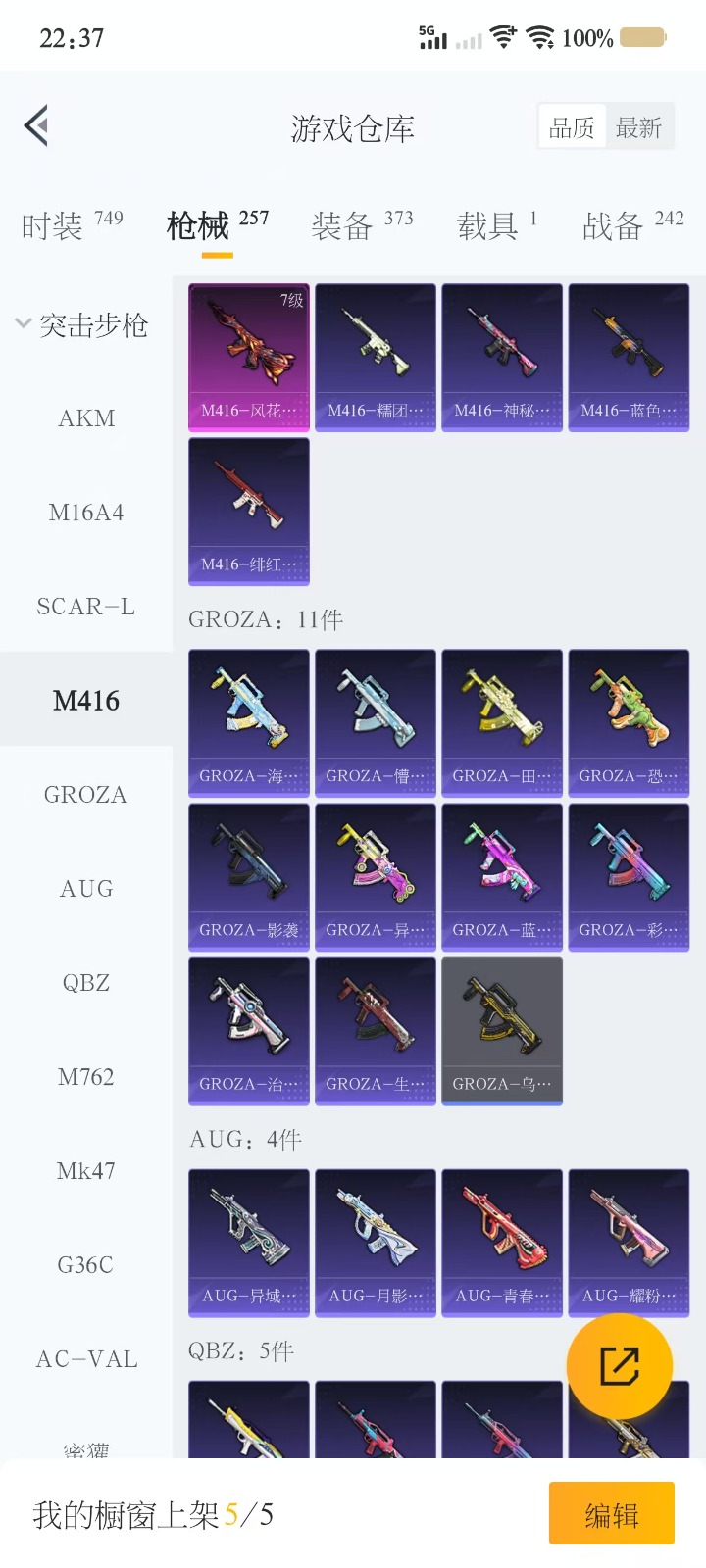Image resolution: width=706 pixels, height=1568 pixels.
Task: Open the level 7 M416-风花 skin
Action: click(249, 357)
